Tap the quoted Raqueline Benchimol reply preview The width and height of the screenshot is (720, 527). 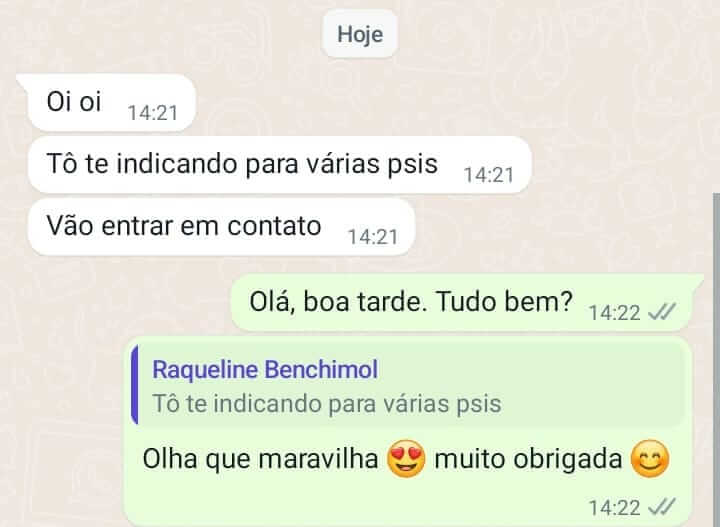(408, 386)
